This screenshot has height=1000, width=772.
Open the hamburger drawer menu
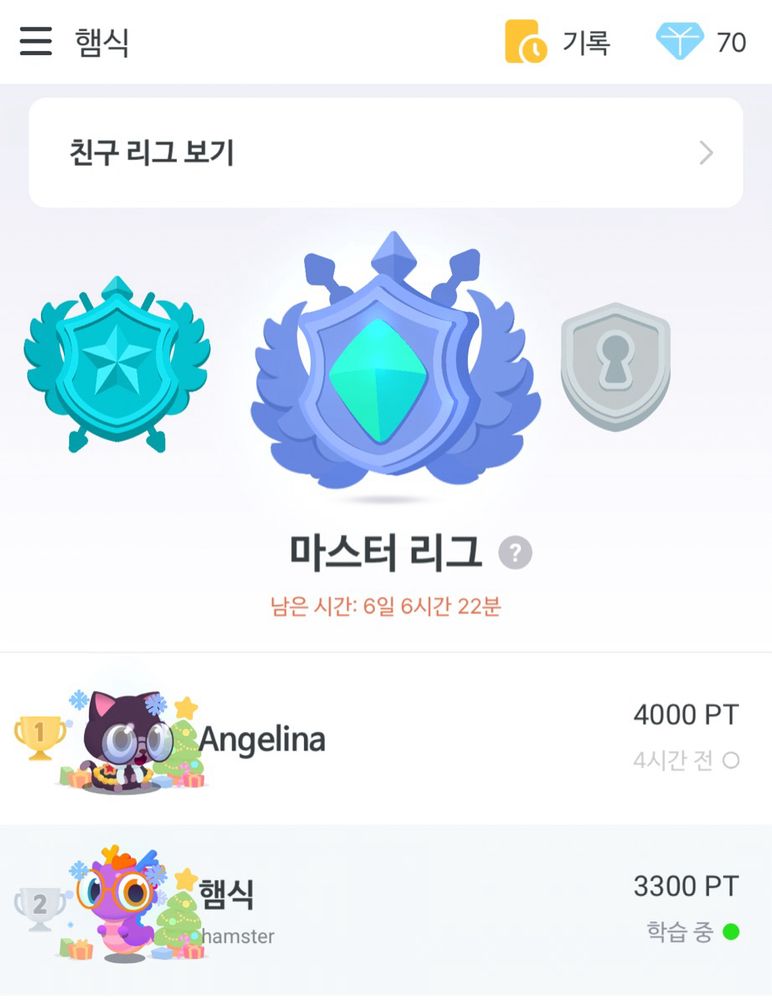pos(36,42)
